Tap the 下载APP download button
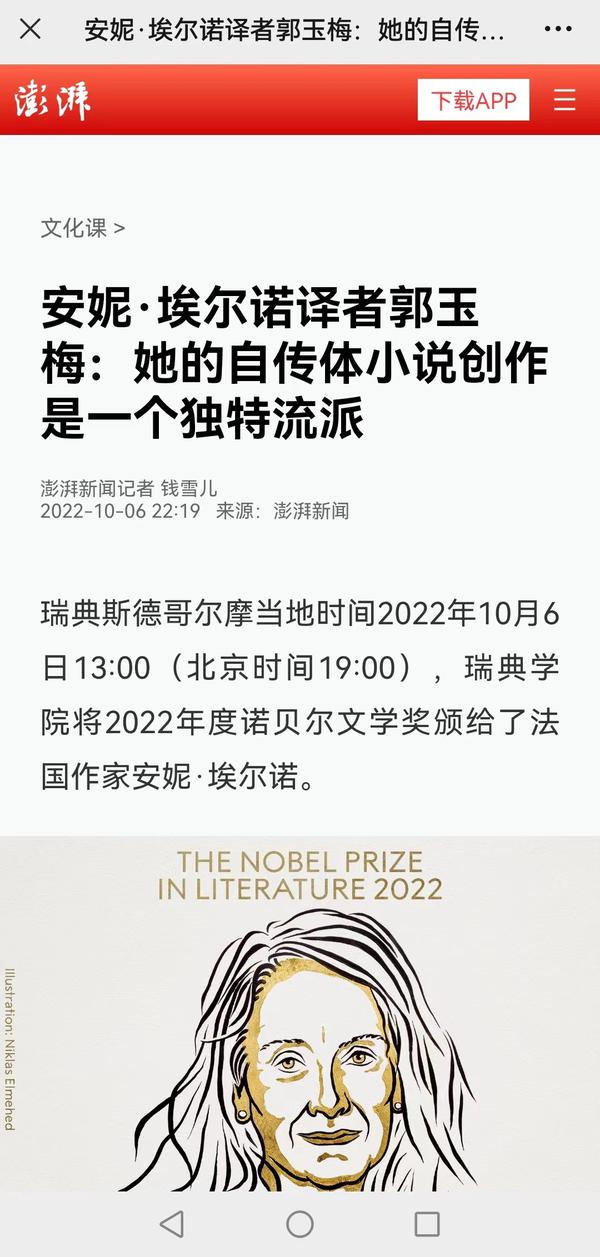The image size is (600, 1257). pos(473,100)
